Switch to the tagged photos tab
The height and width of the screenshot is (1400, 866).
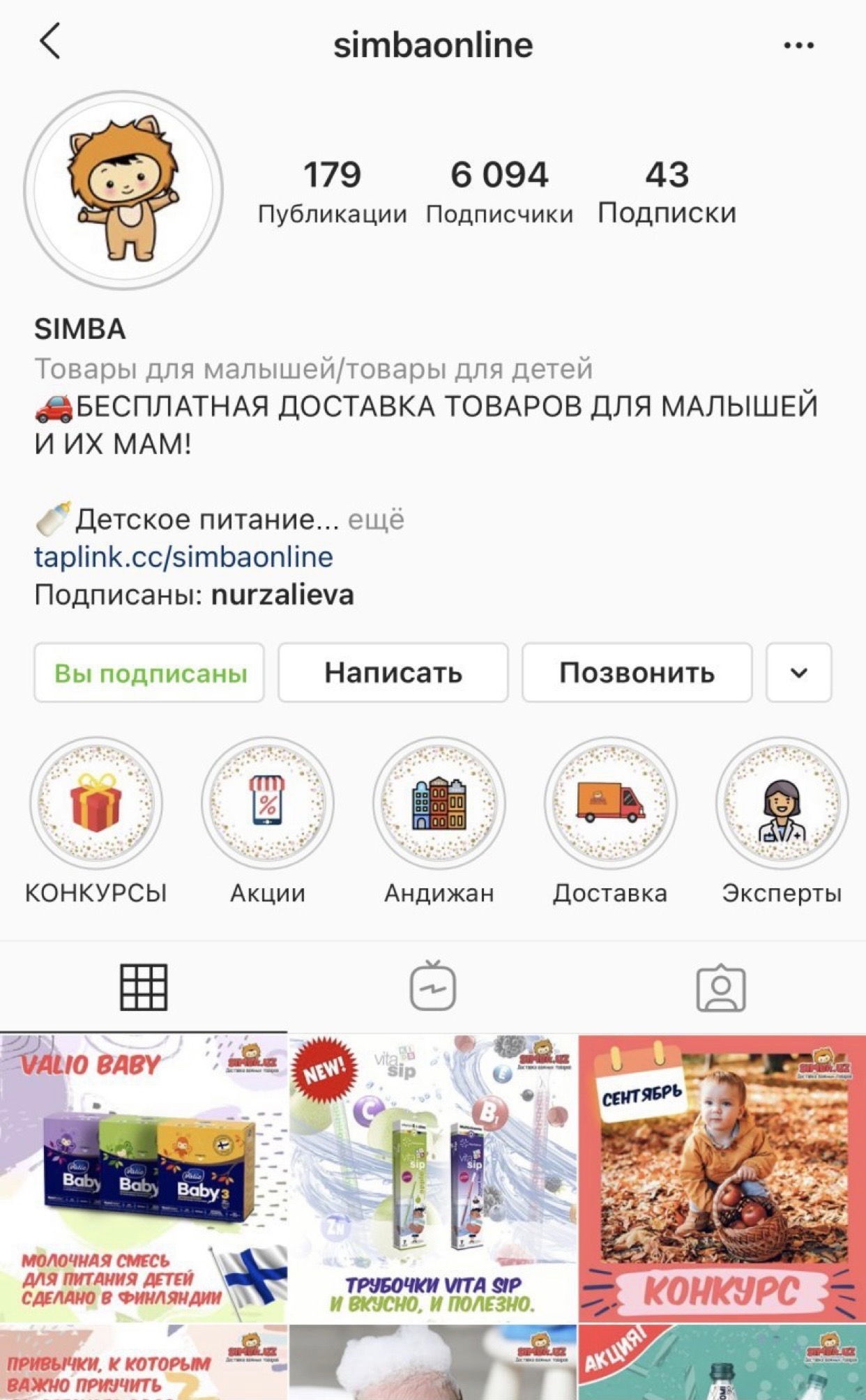point(721,987)
